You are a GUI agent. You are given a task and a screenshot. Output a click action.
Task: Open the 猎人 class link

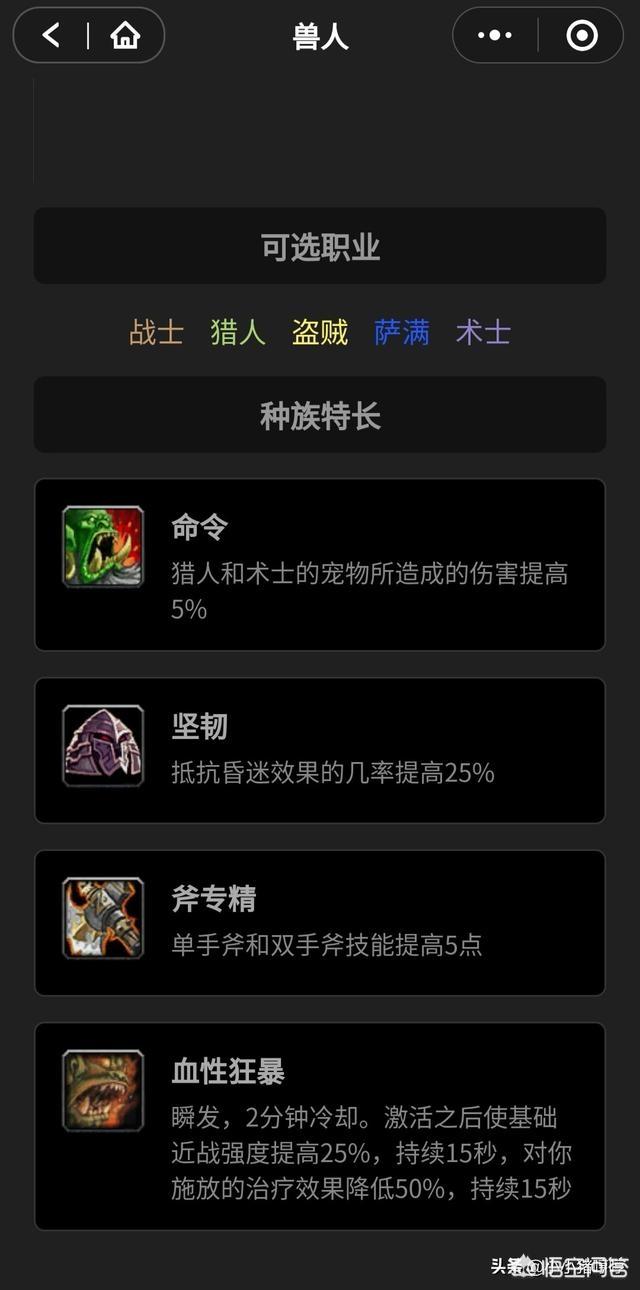point(238,333)
